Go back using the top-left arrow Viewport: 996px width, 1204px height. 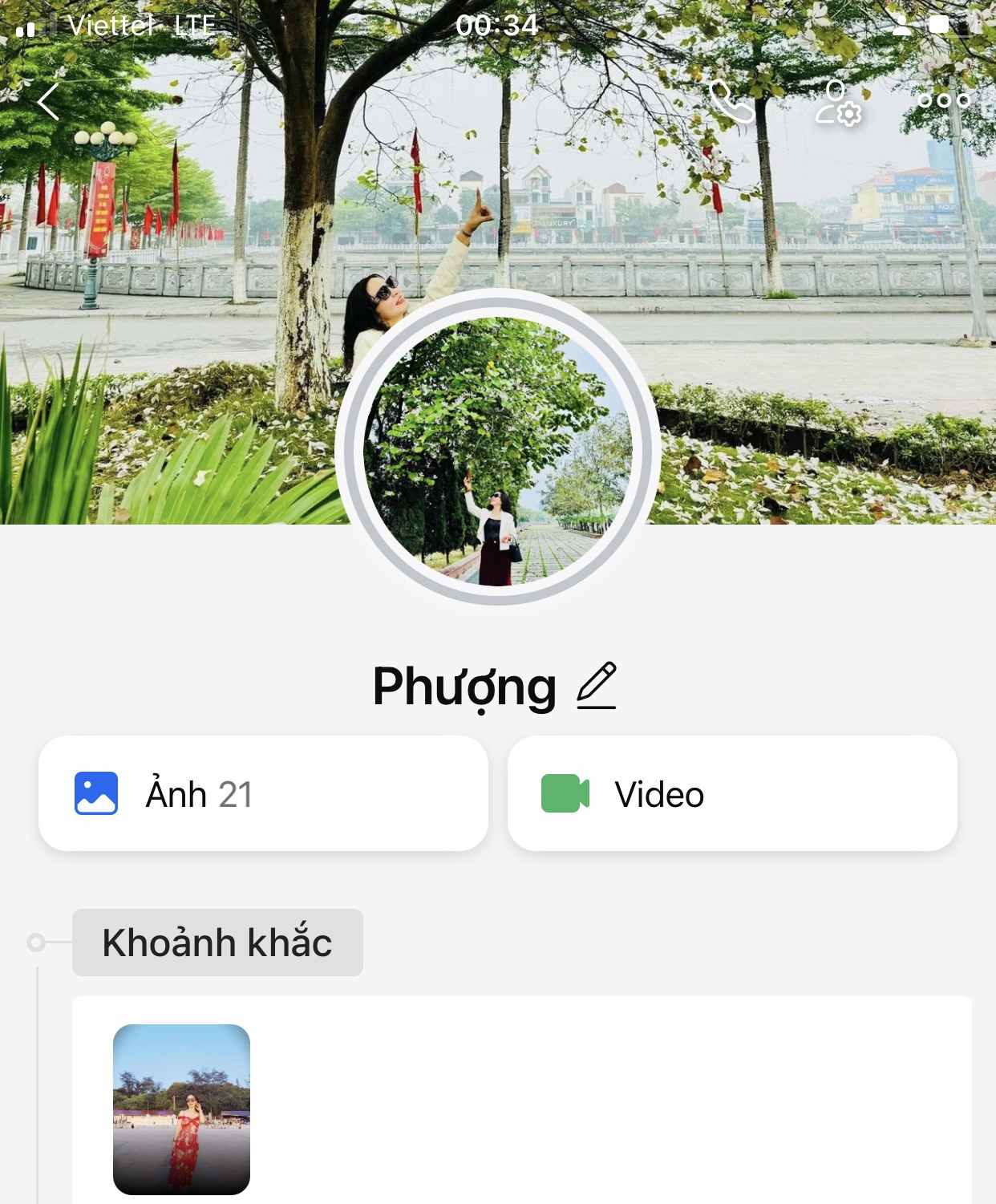point(48,102)
